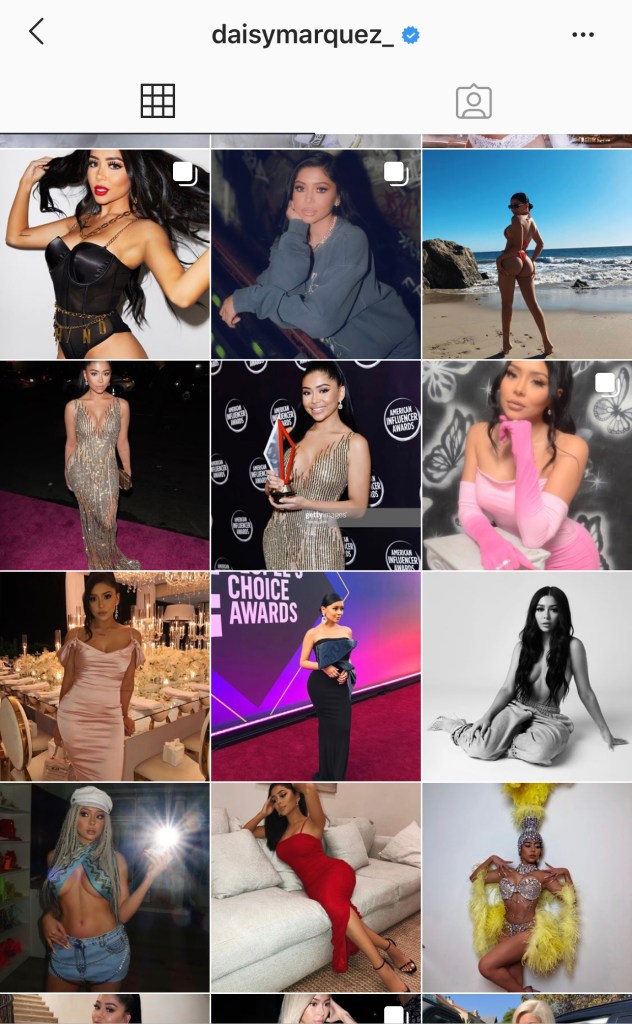Viewport: 632px width, 1024px height.
Task: Open the black-and-white seated portrait post
Action: click(527, 676)
